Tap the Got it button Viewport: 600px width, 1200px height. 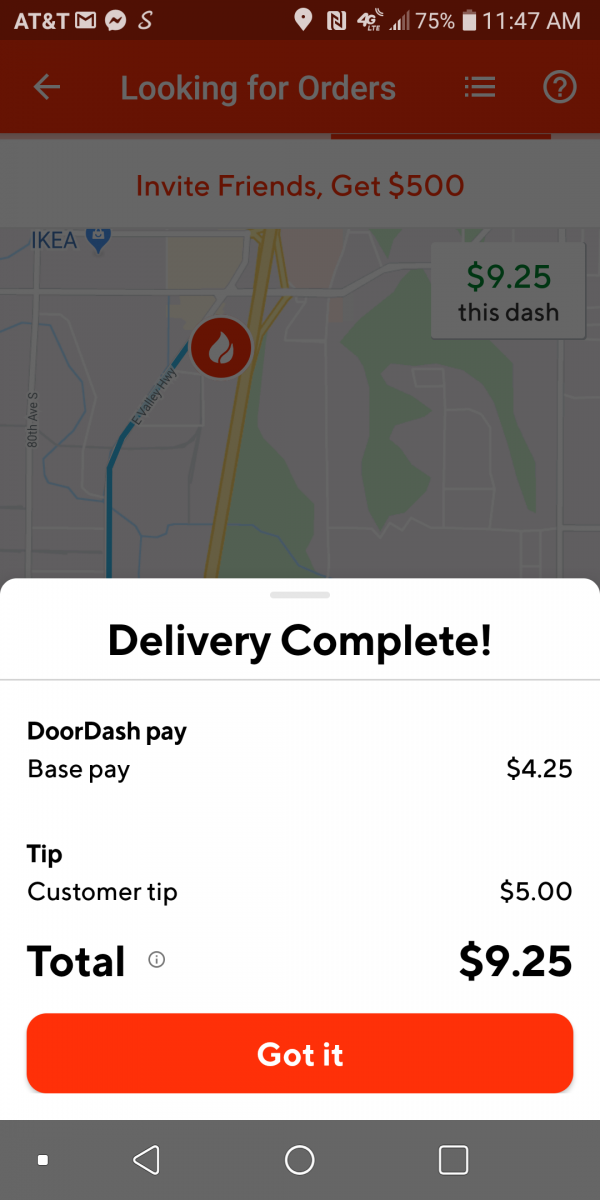point(300,1054)
